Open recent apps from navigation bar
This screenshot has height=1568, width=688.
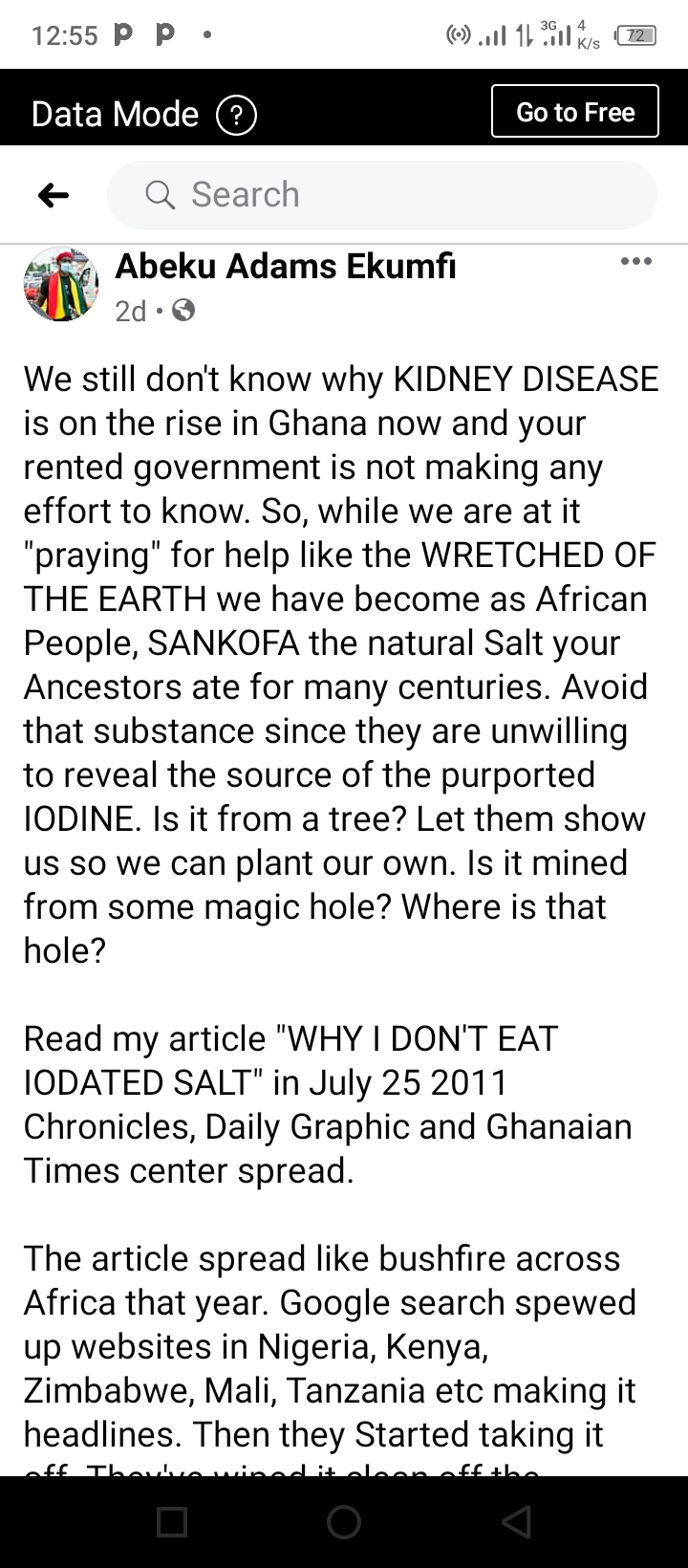point(172,1521)
